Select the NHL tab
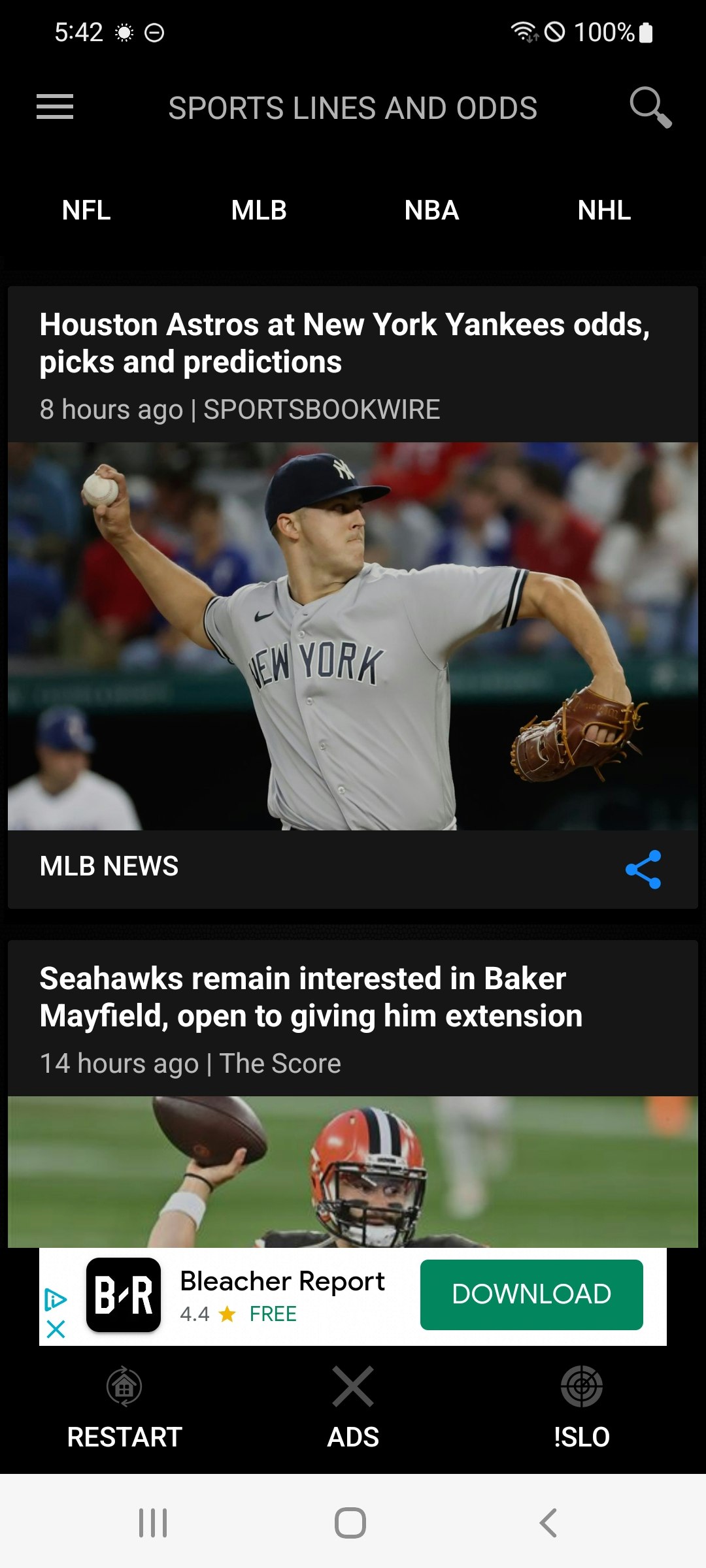 604,210
